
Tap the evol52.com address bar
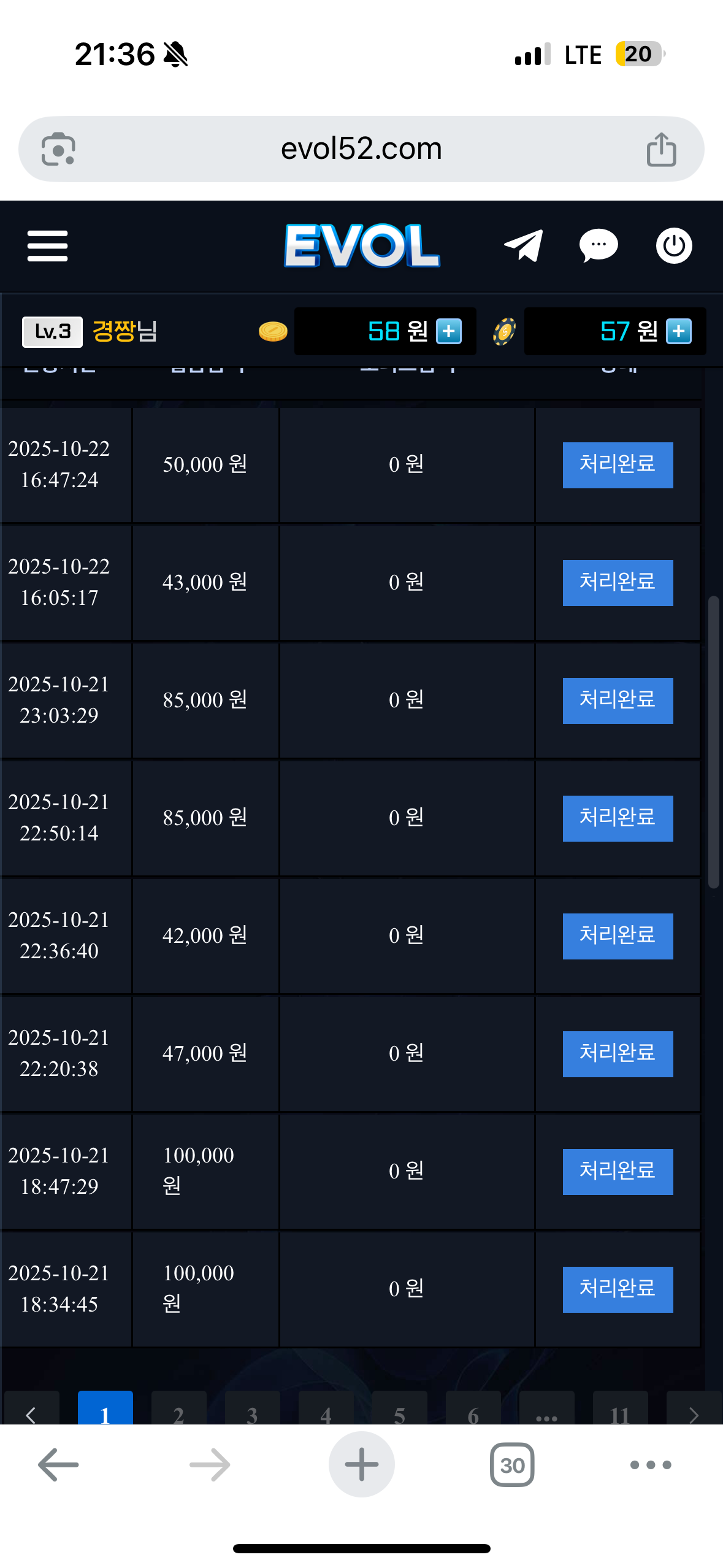(x=361, y=149)
